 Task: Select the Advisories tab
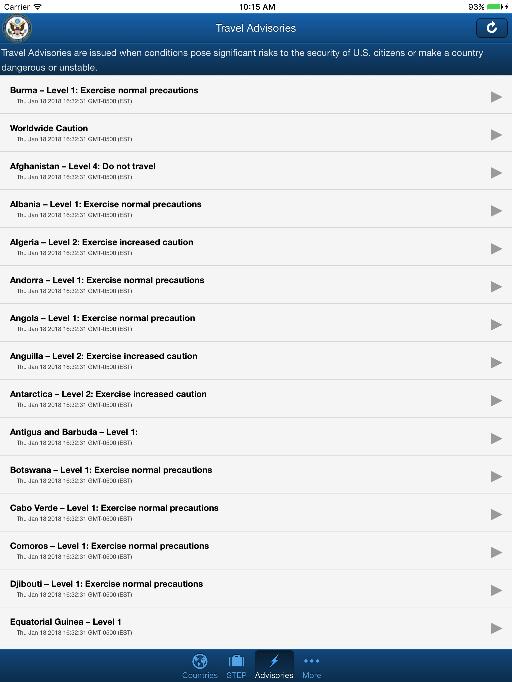pyautogui.click(x=274, y=666)
